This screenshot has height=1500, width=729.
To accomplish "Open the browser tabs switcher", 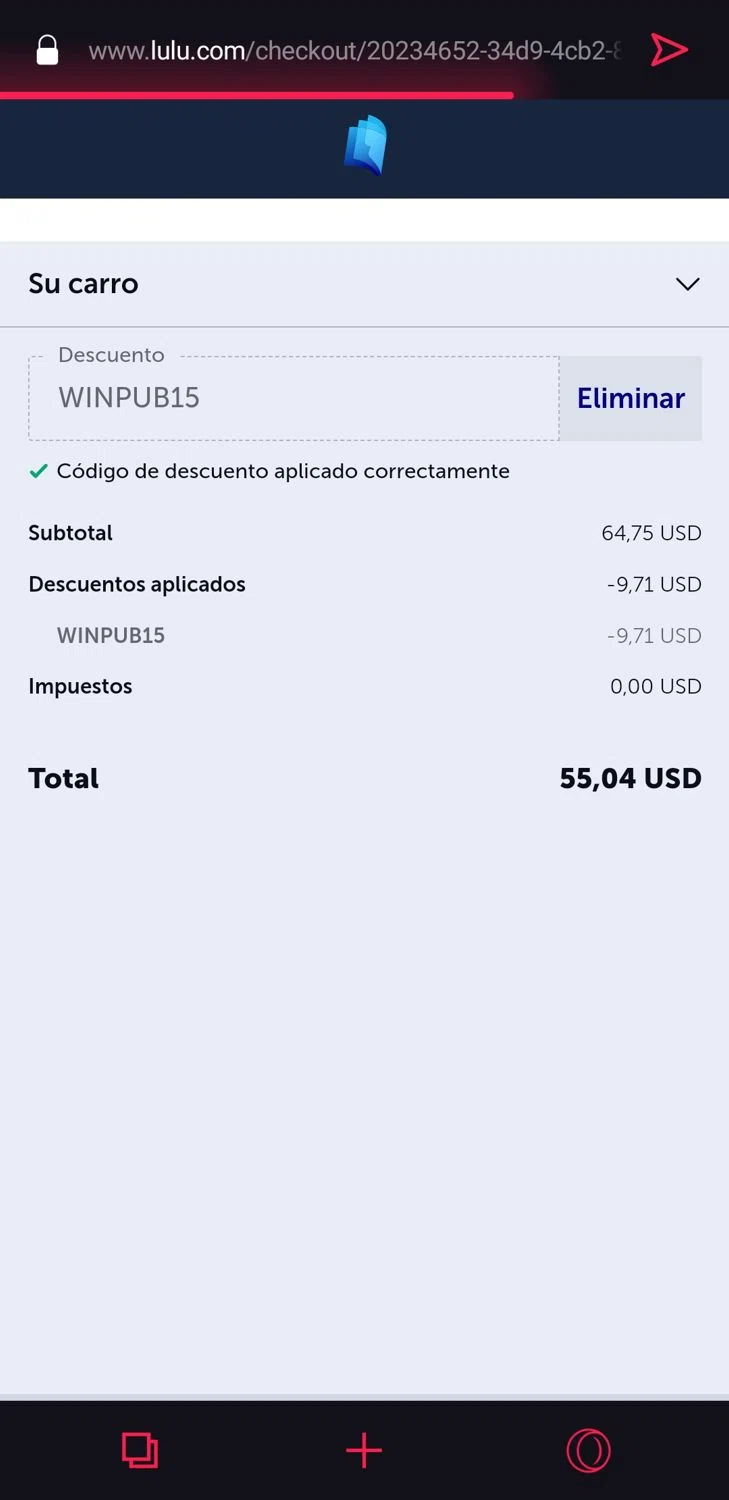I will 140,1450.
